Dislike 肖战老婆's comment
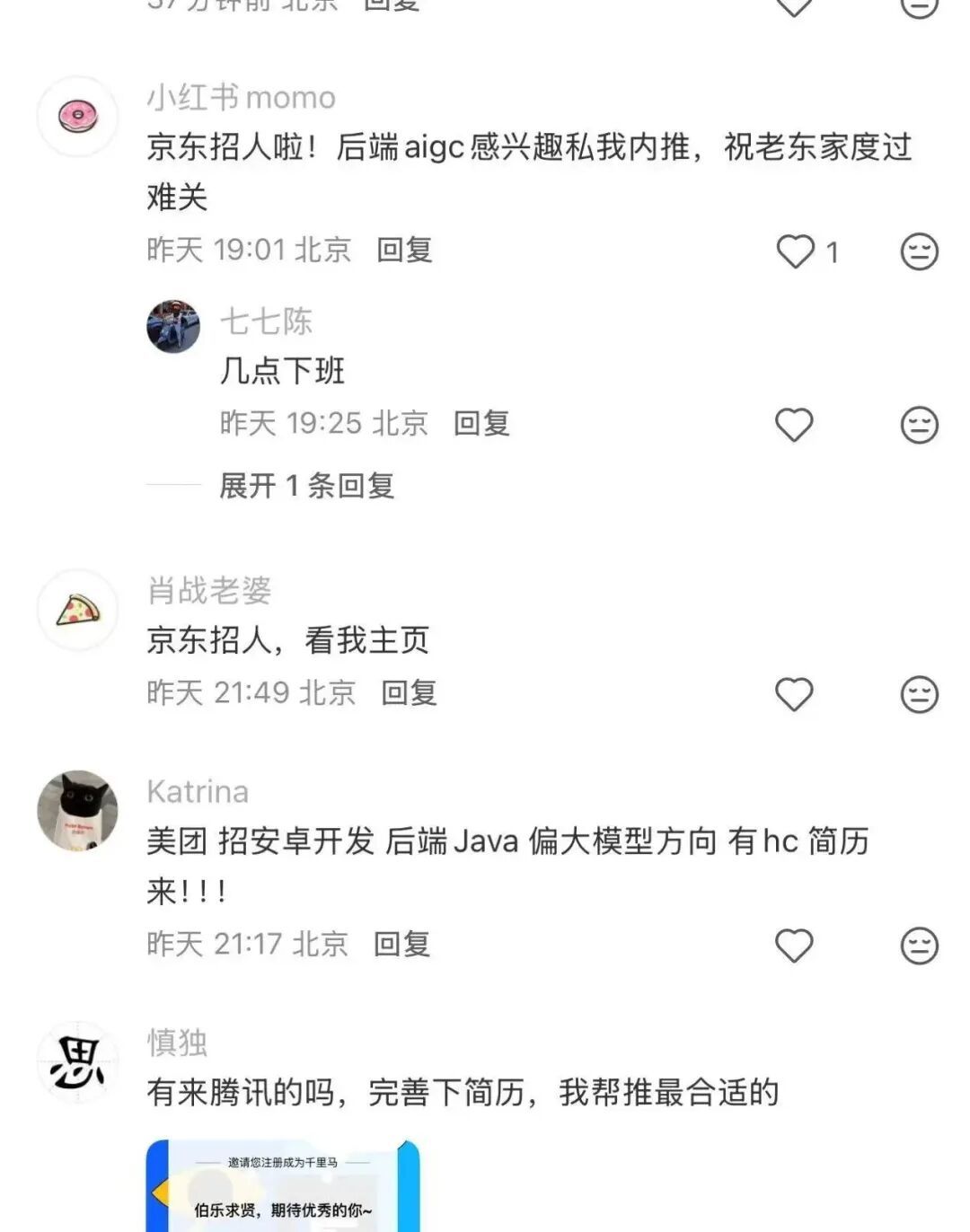This screenshot has height=1232, width=970. 919,694
